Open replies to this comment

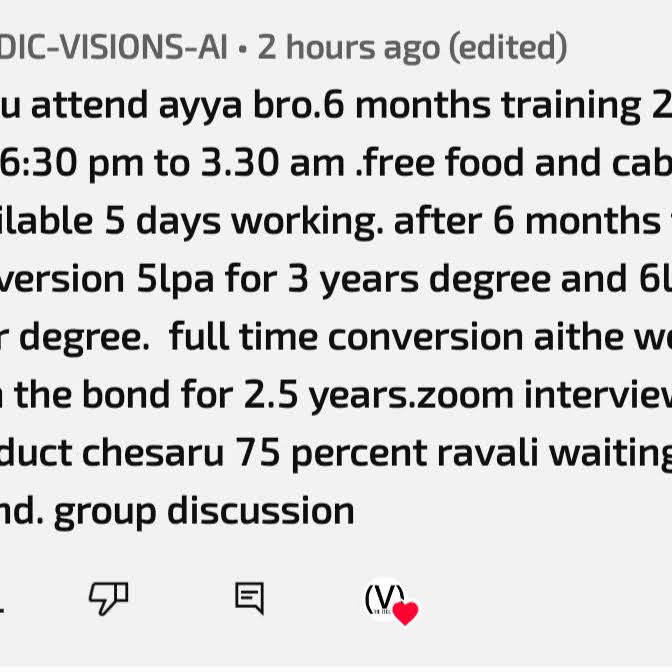249,598
